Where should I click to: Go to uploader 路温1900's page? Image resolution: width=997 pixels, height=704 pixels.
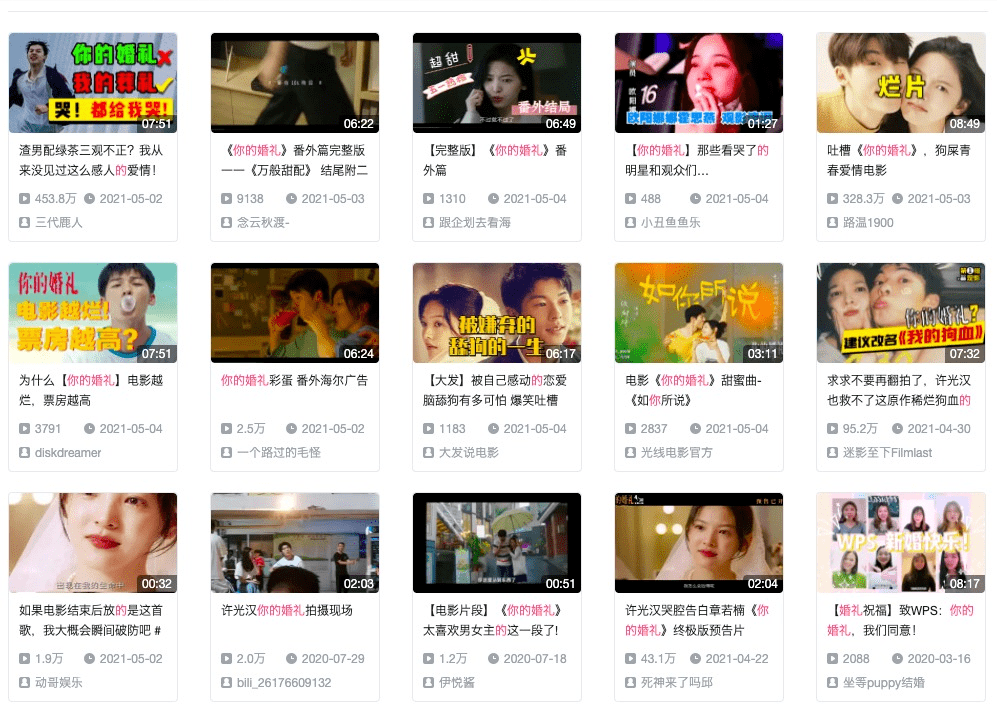coord(868,222)
